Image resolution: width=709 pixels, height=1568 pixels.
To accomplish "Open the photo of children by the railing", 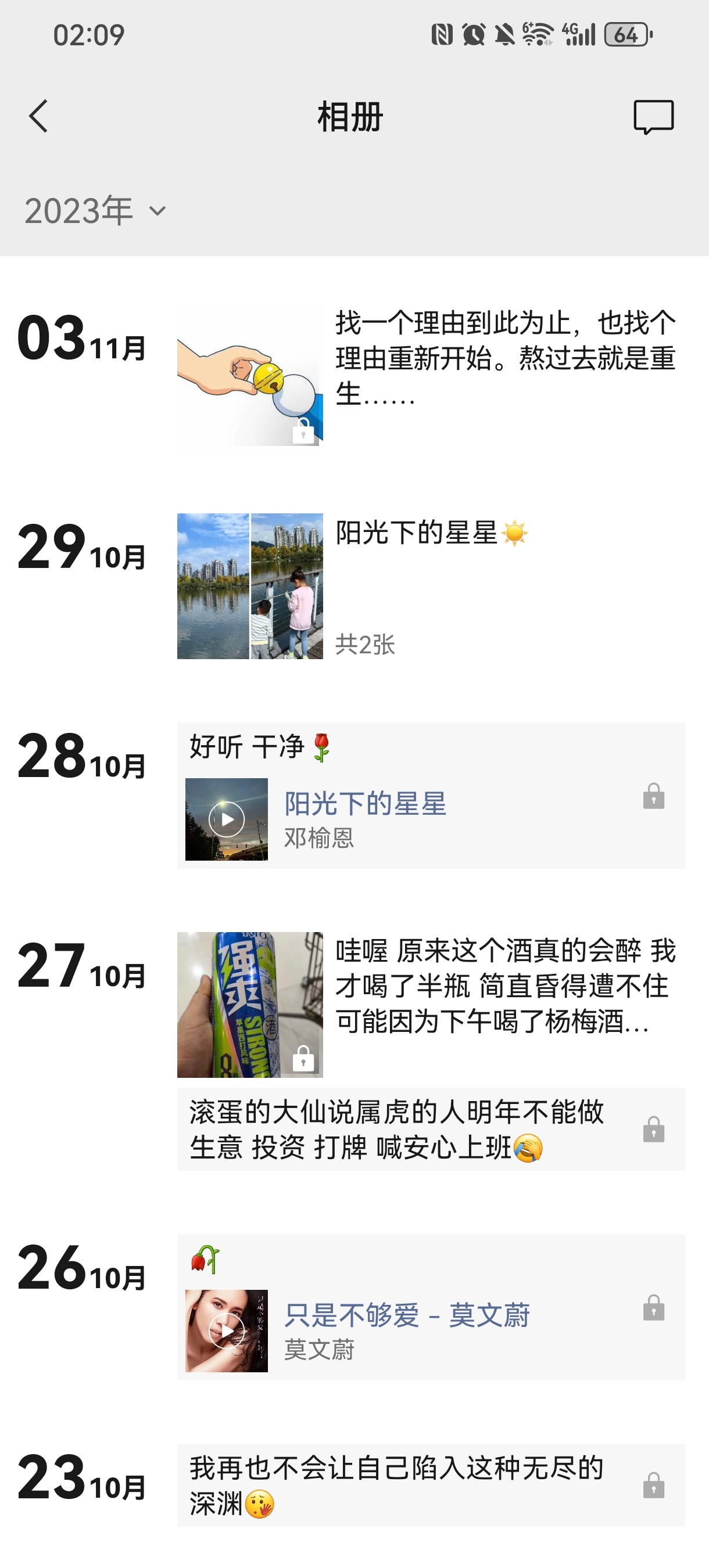I will (x=287, y=585).
